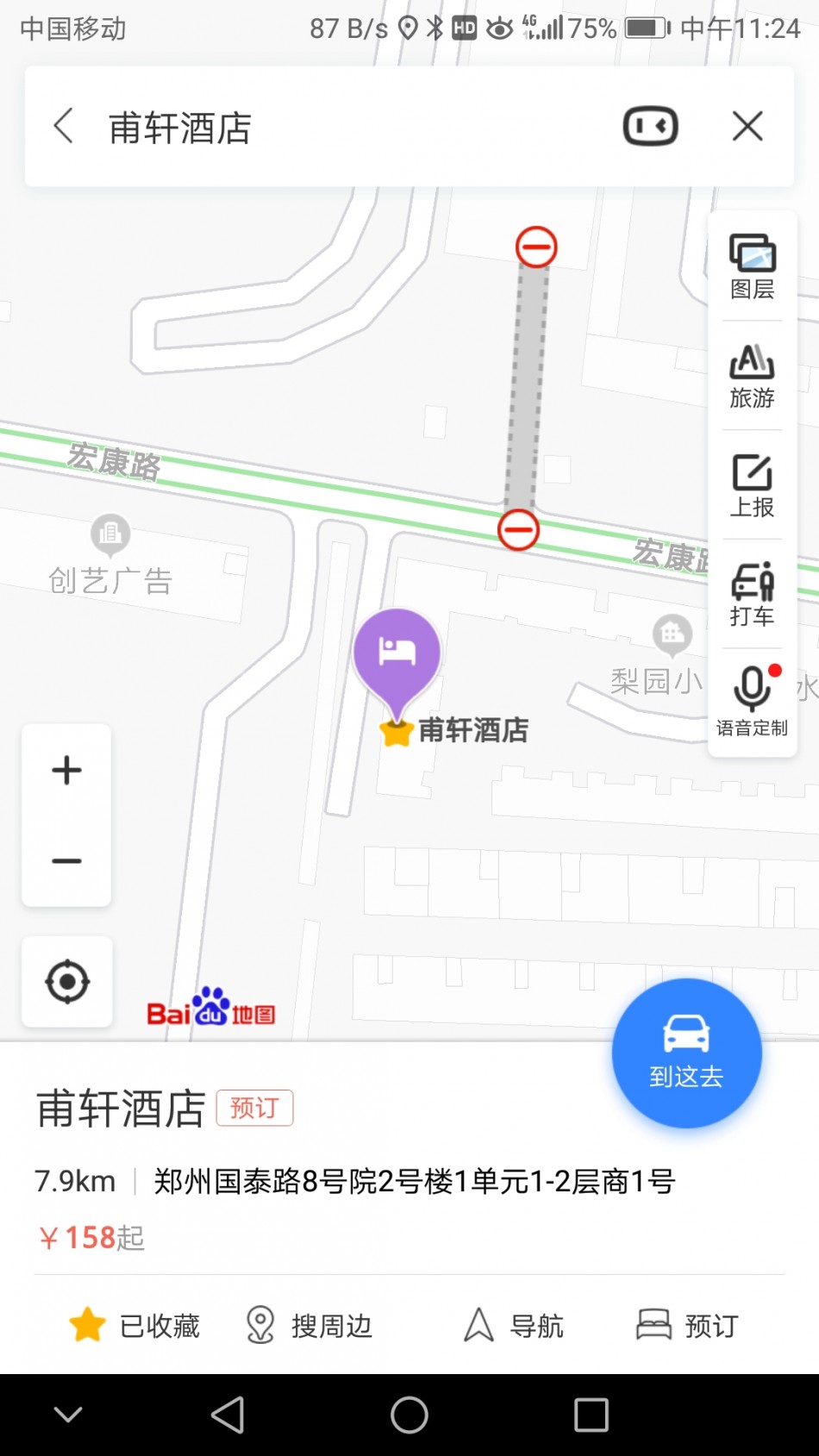This screenshot has width=819, height=1456.
Task: Start 导航 navigation to the hotel
Action: point(514,1325)
